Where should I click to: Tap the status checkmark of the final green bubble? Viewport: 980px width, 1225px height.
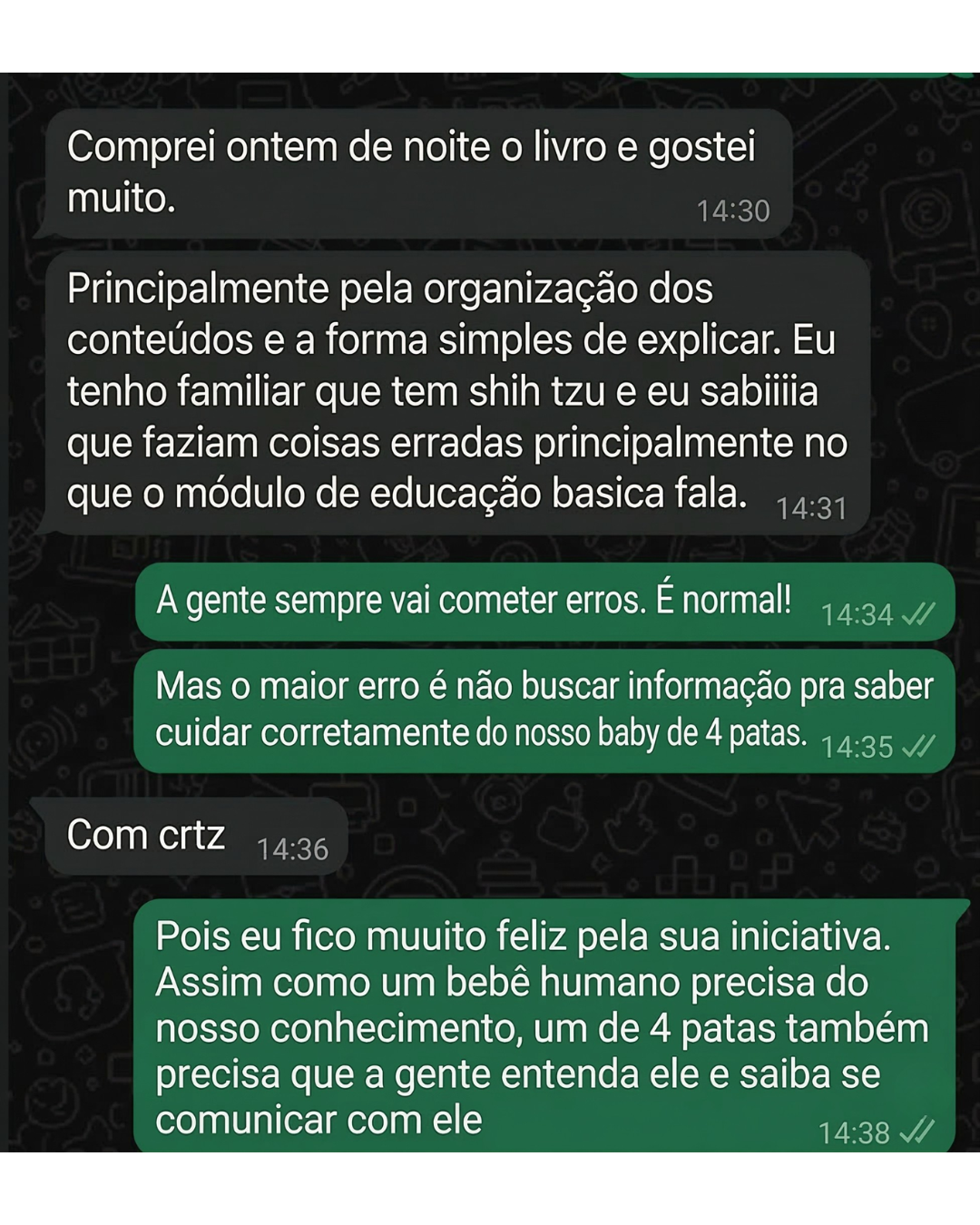[x=919, y=1132]
